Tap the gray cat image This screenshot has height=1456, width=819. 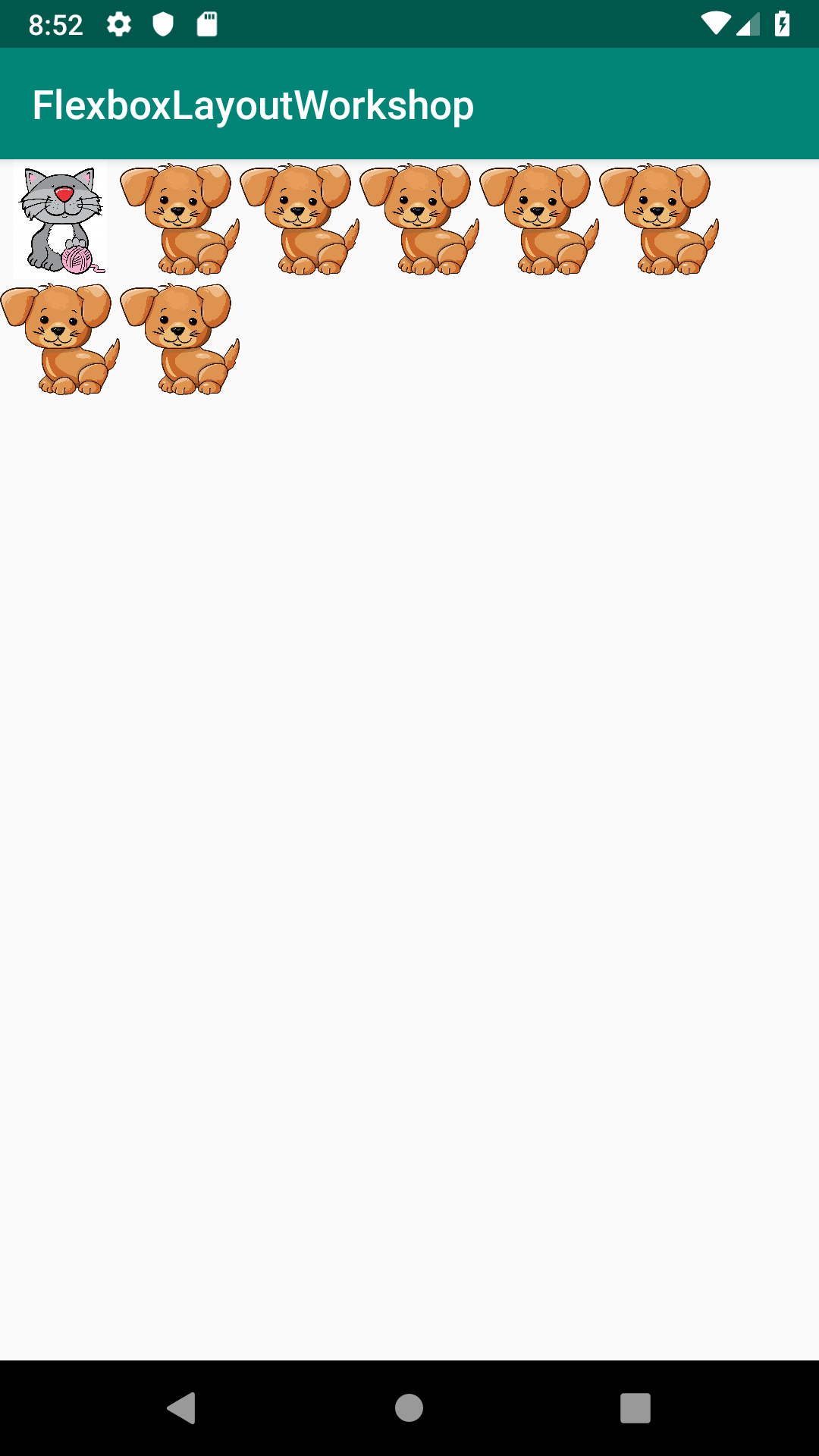60,220
